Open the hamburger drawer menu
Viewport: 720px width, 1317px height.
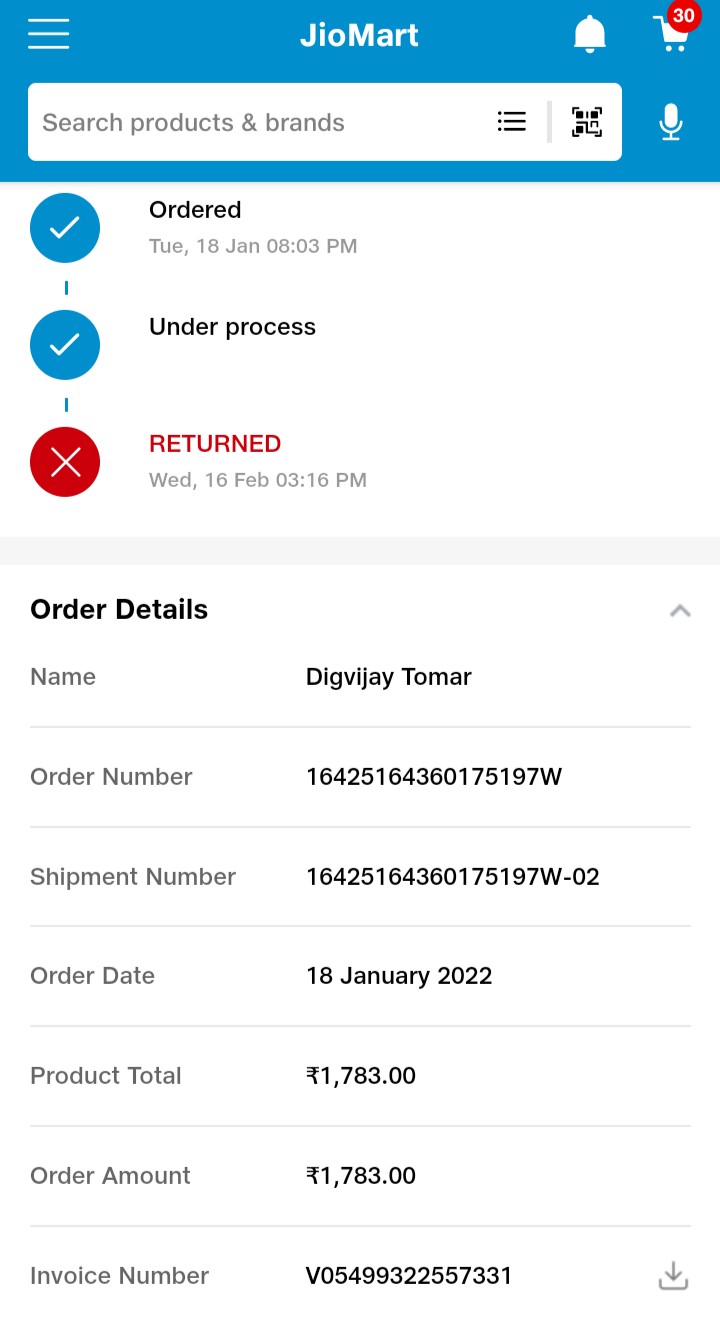click(x=48, y=35)
